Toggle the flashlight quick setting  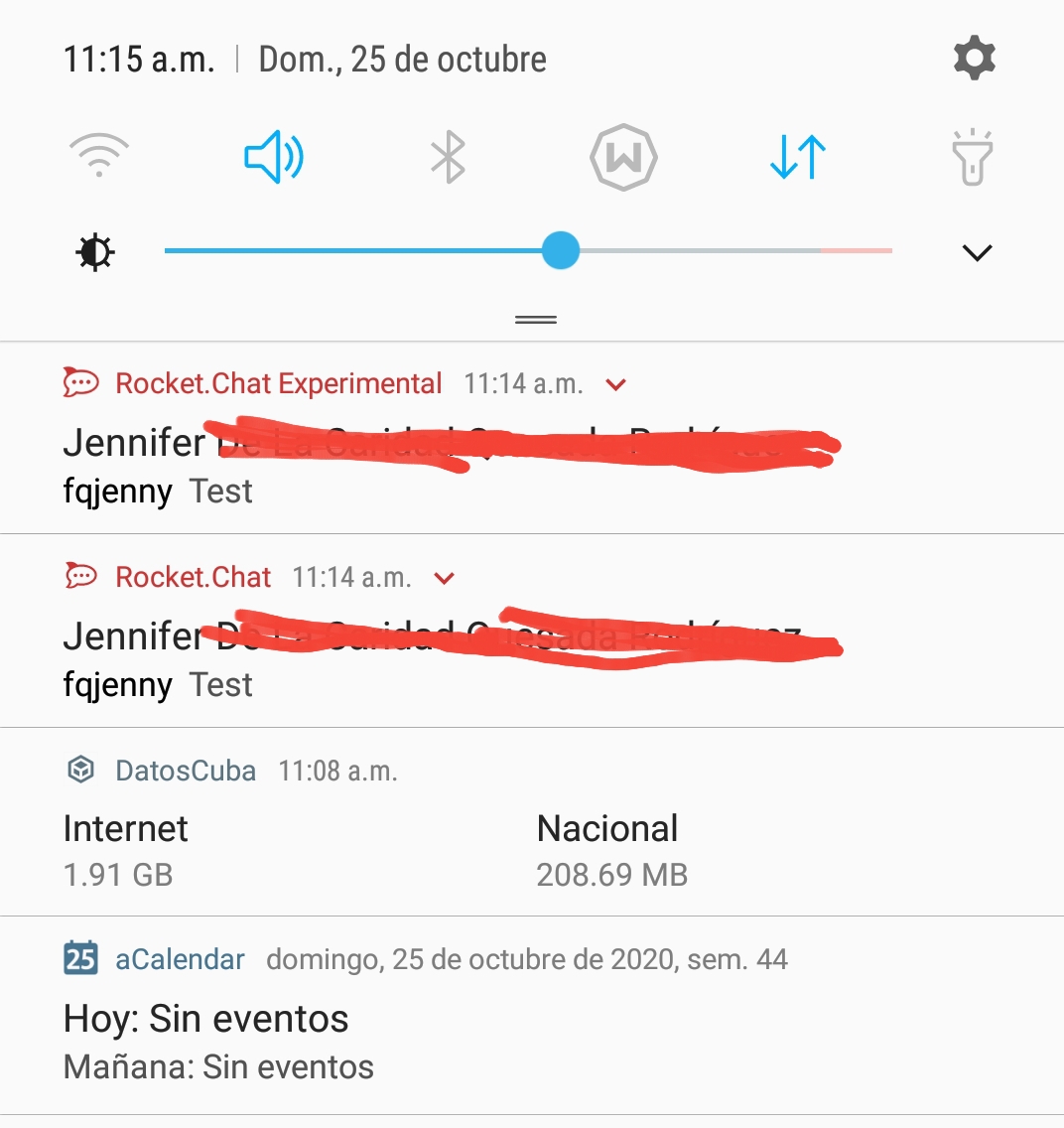pyautogui.click(x=973, y=156)
